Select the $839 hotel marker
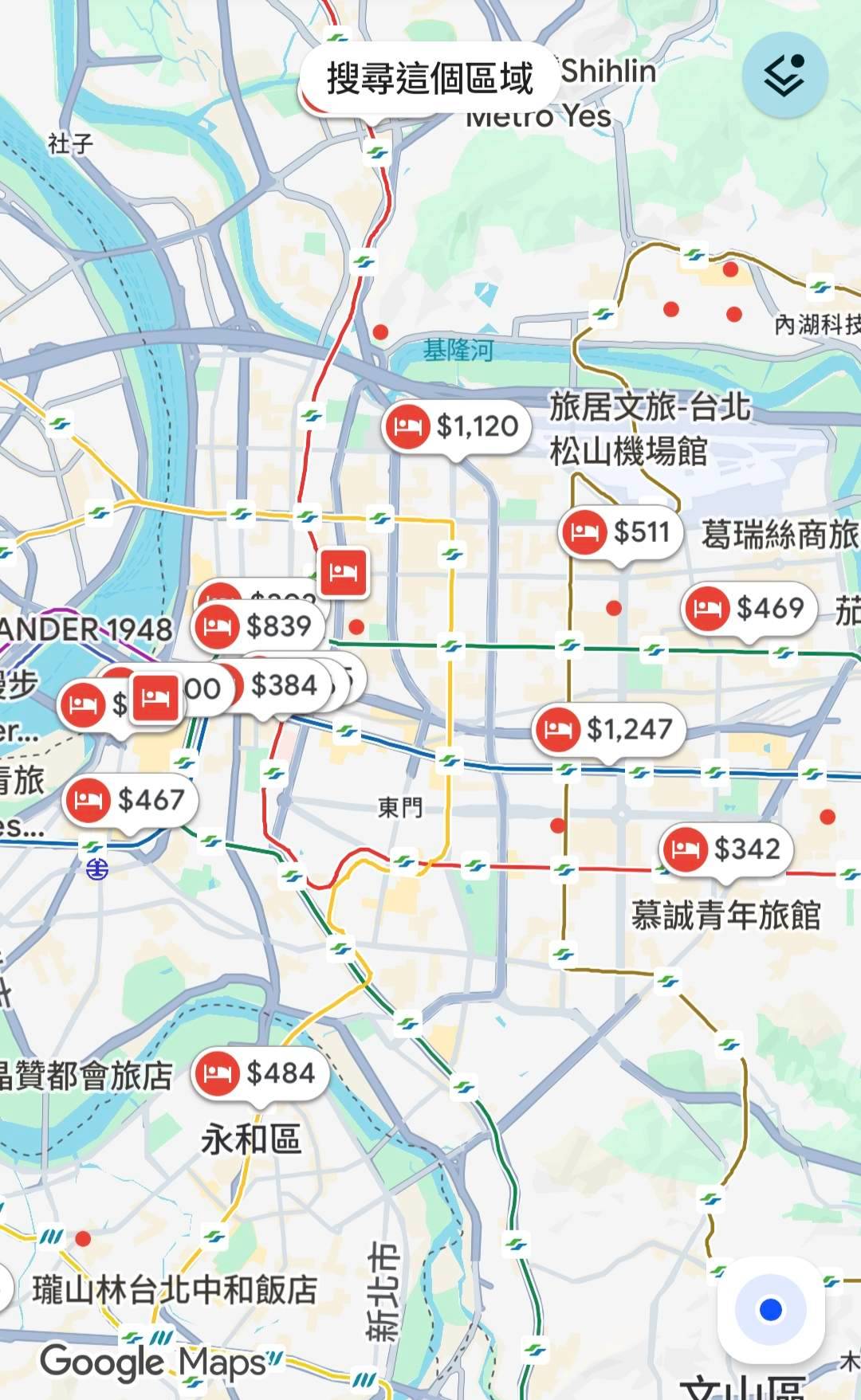The width and height of the screenshot is (861, 1400). [x=259, y=626]
